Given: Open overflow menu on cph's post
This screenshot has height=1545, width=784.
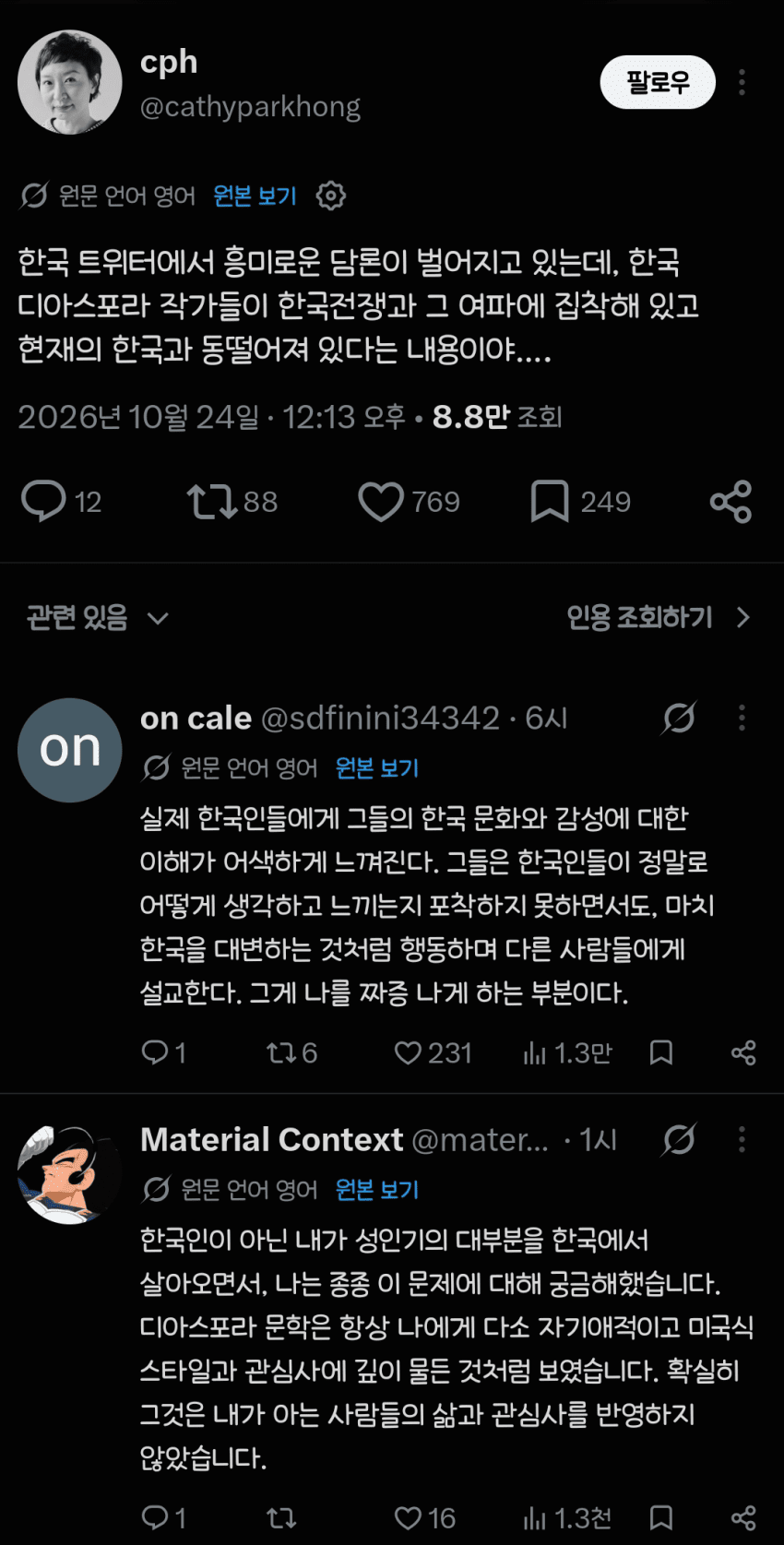Looking at the screenshot, I should click(x=742, y=82).
